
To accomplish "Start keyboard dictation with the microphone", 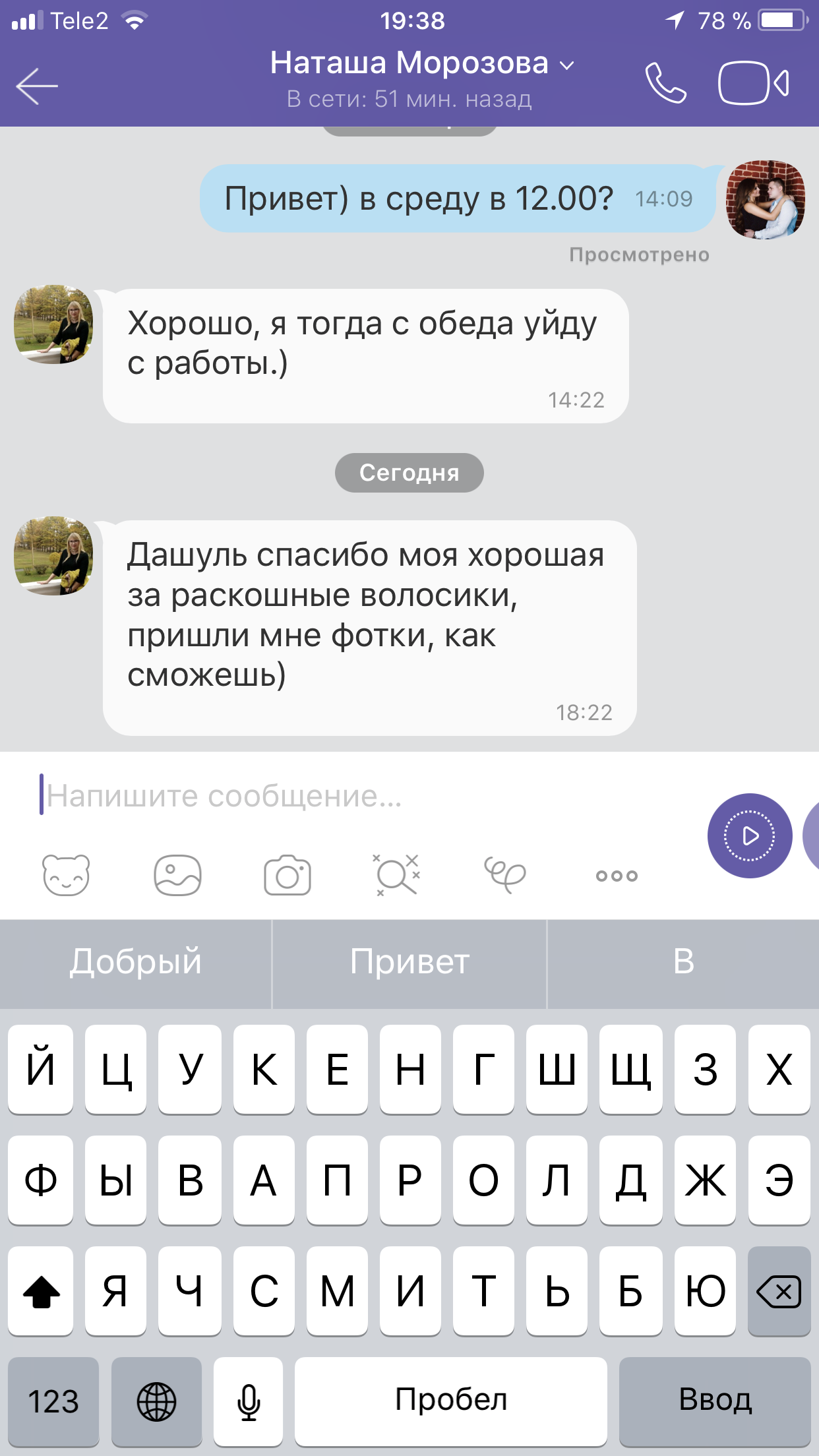I will (249, 1401).
